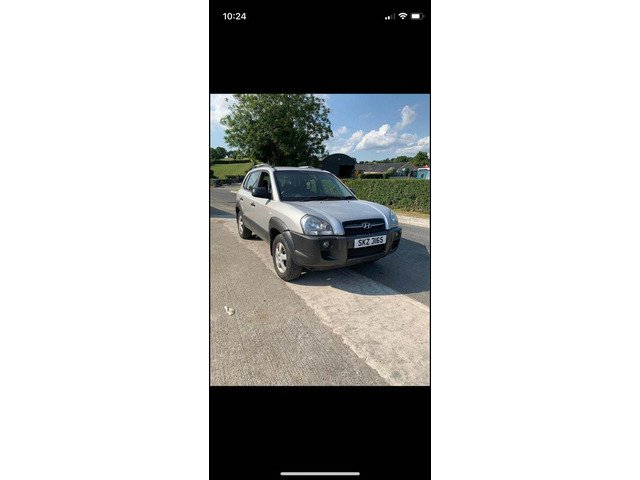
Task: Tap the car photo to show viewer controls
Action: [x=319, y=240]
